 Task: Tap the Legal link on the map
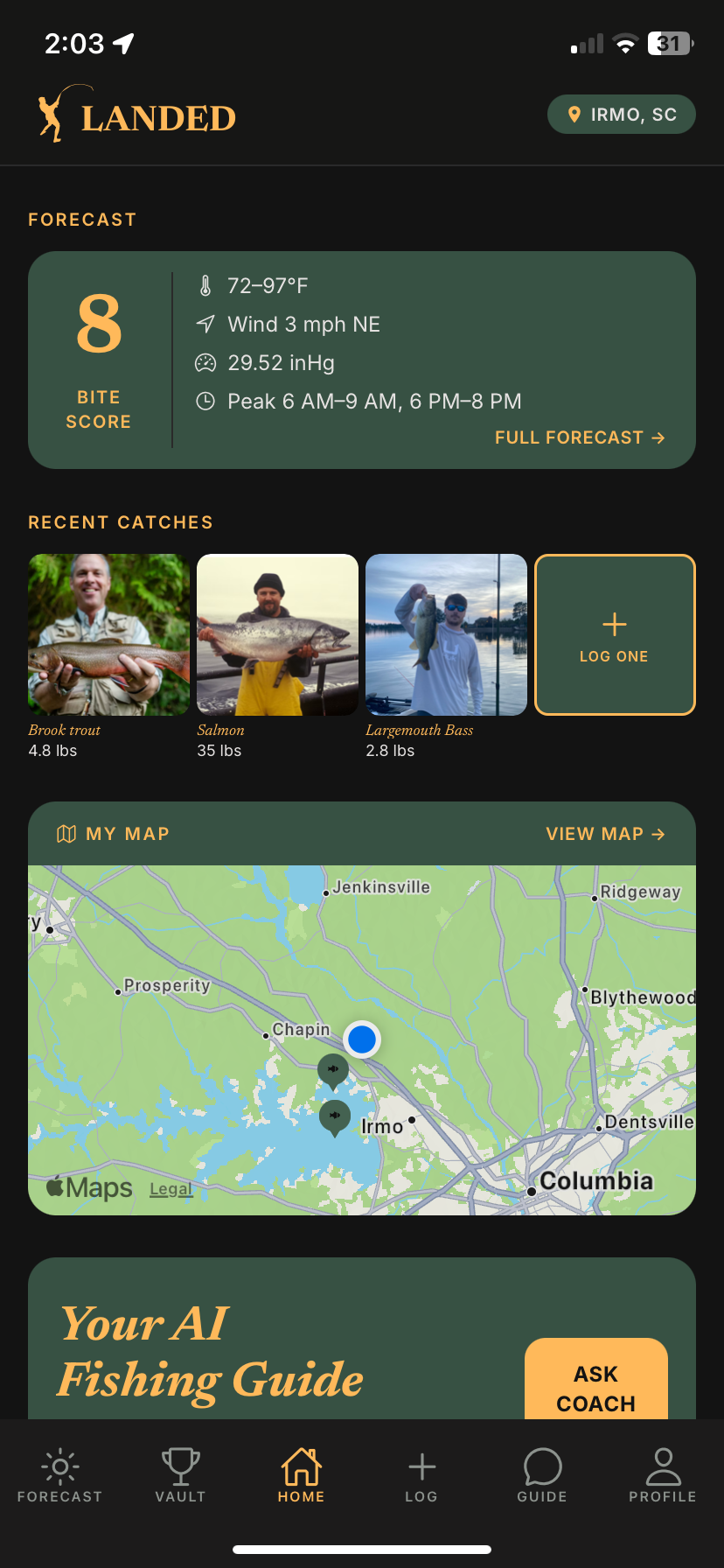tap(171, 1189)
